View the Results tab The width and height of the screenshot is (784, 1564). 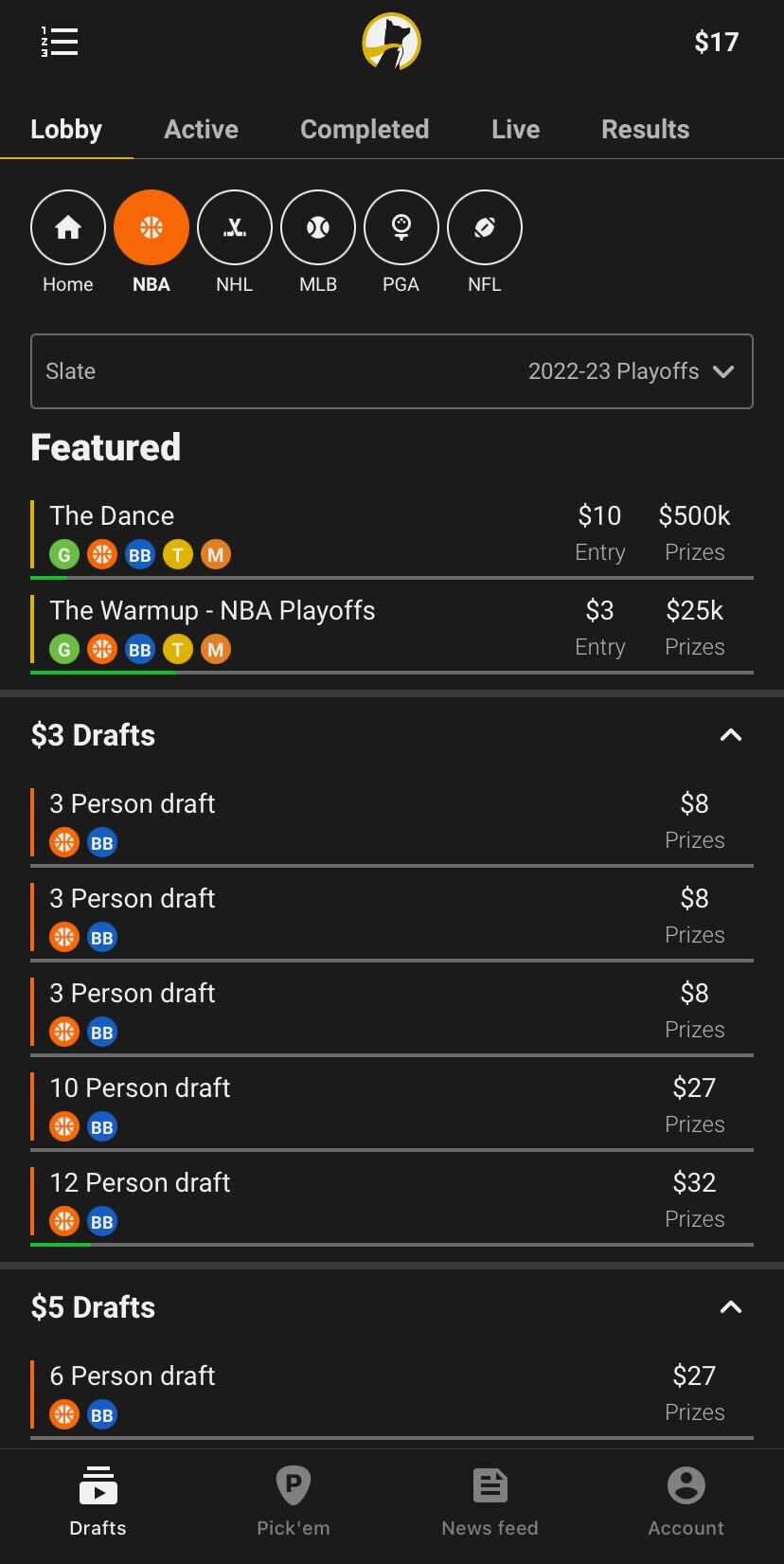(x=645, y=129)
